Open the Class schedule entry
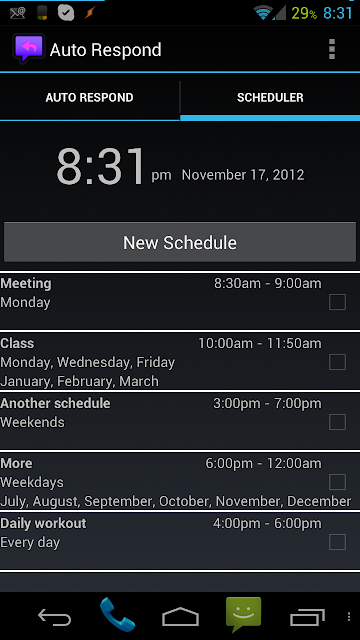 point(180,361)
